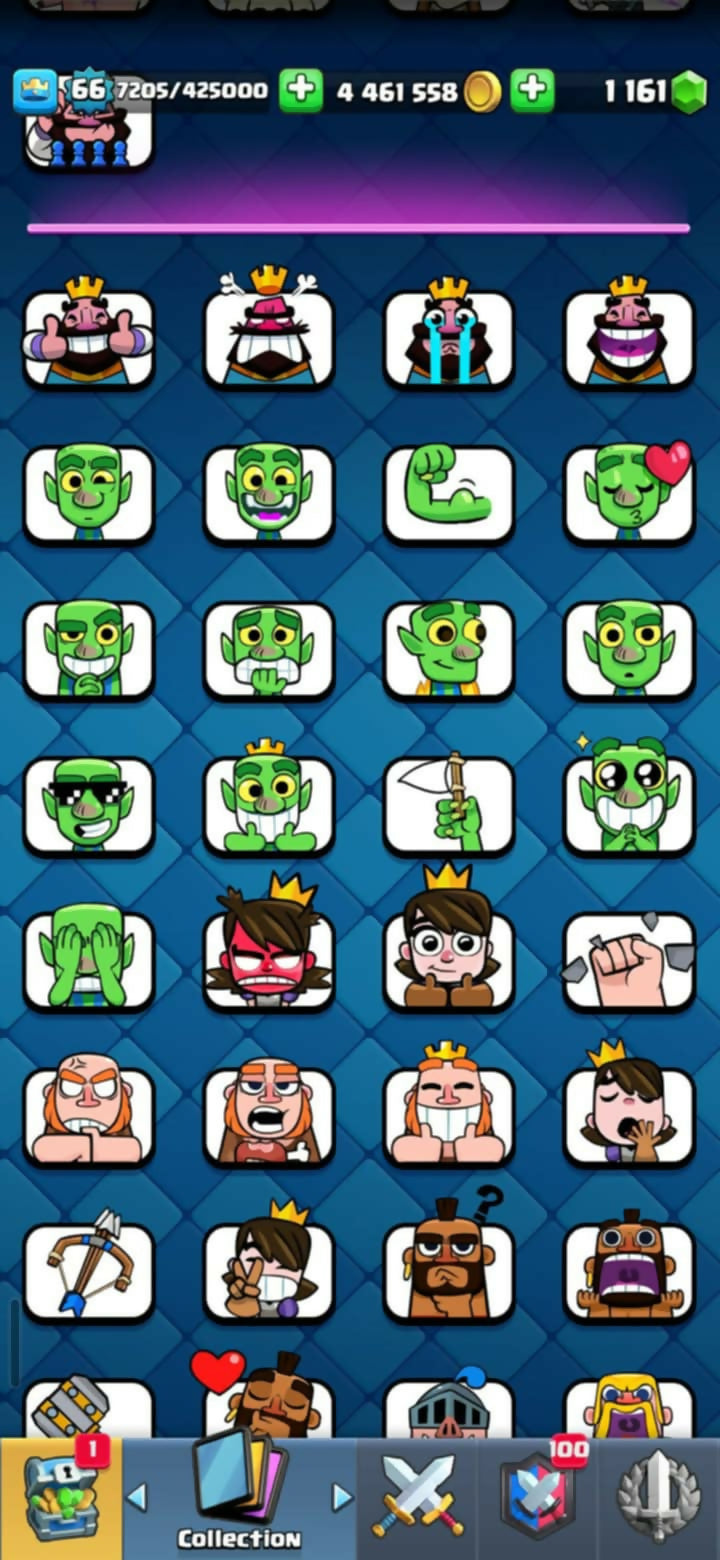
Task: Select the fist smashing emote
Action: (x=629, y=958)
